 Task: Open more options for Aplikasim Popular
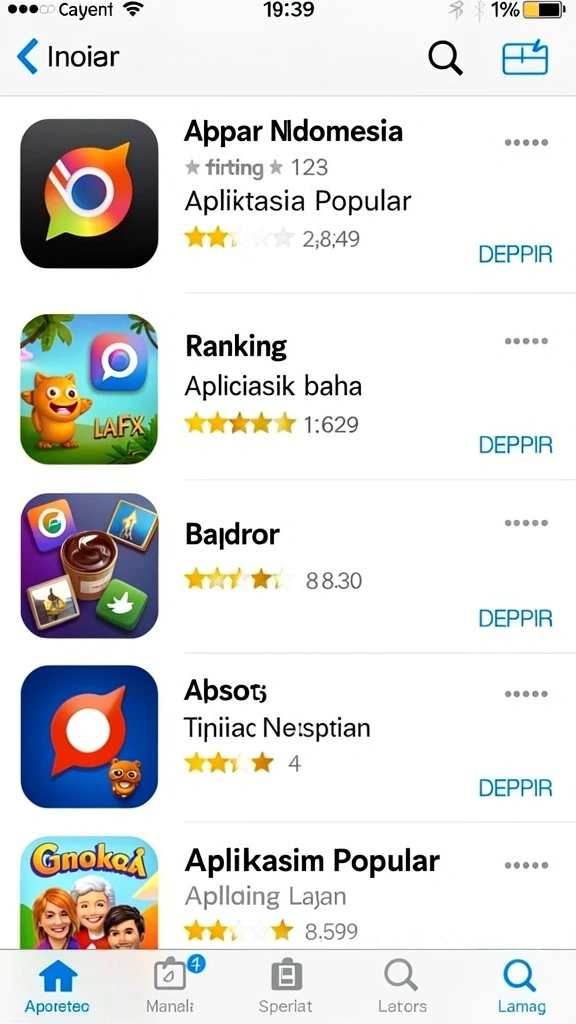pyautogui.click(x=526, y=865)
